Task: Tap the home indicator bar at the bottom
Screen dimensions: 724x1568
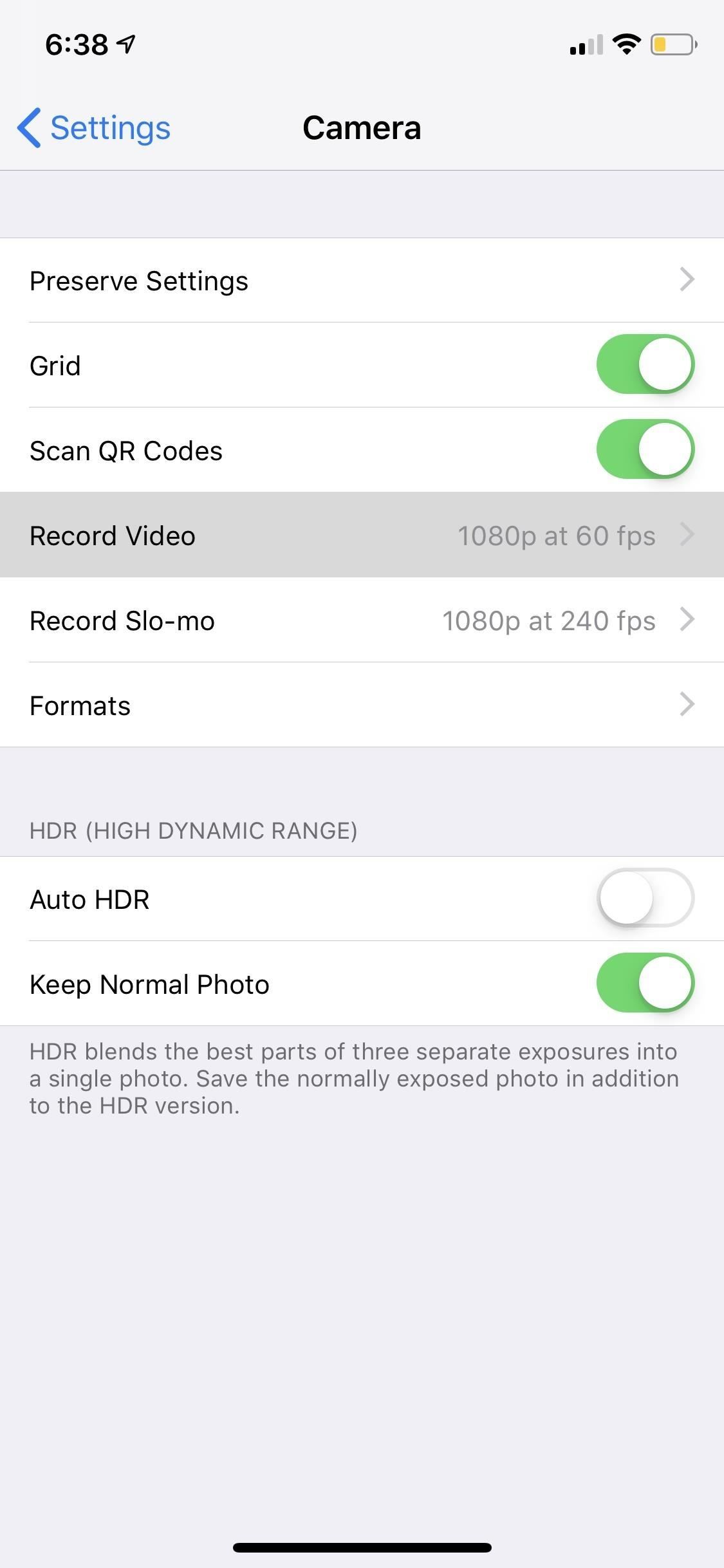Action: (x=362, y=1547)
